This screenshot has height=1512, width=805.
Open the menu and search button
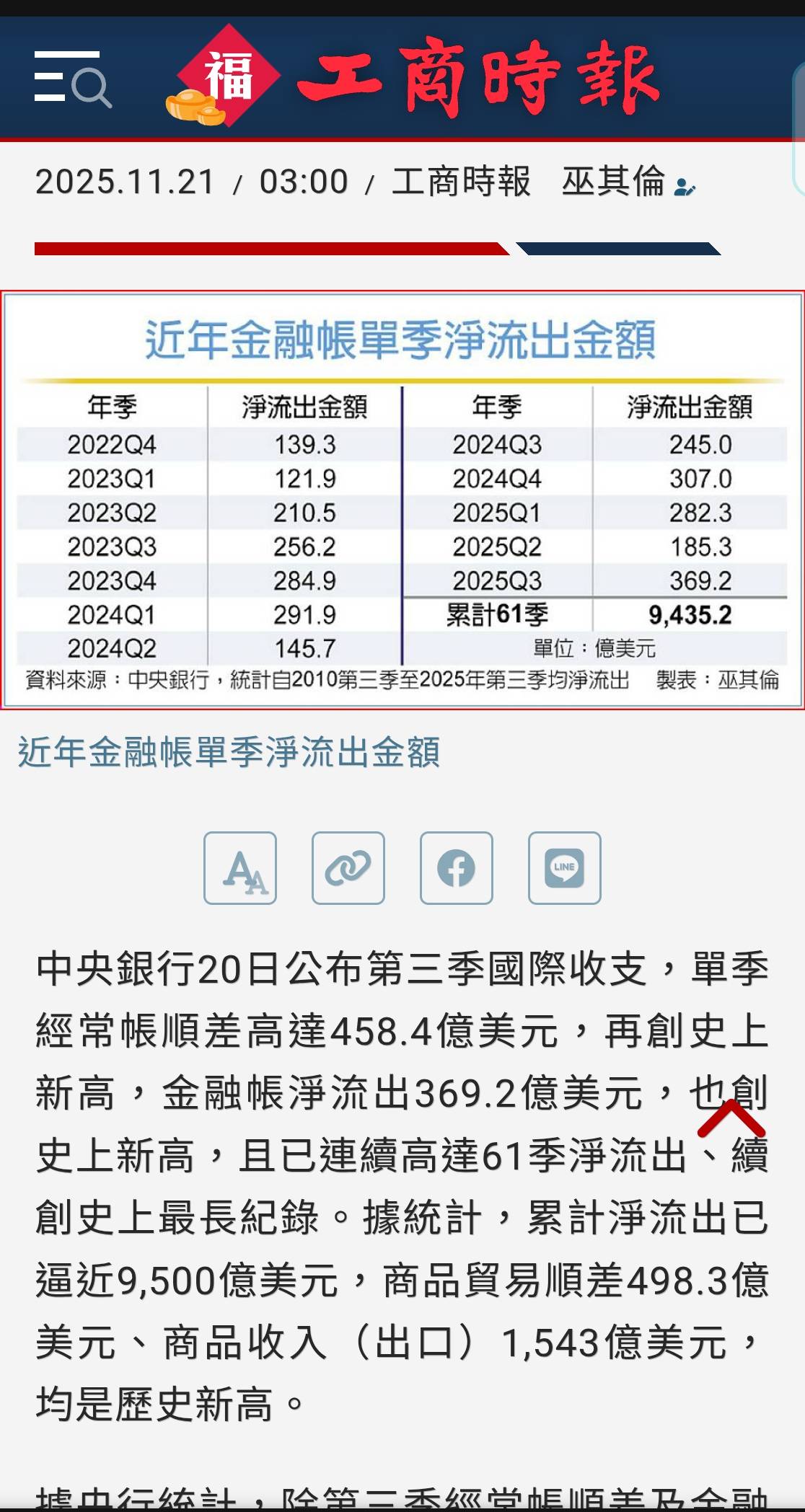pyautogui.click(x=73, y=78)
